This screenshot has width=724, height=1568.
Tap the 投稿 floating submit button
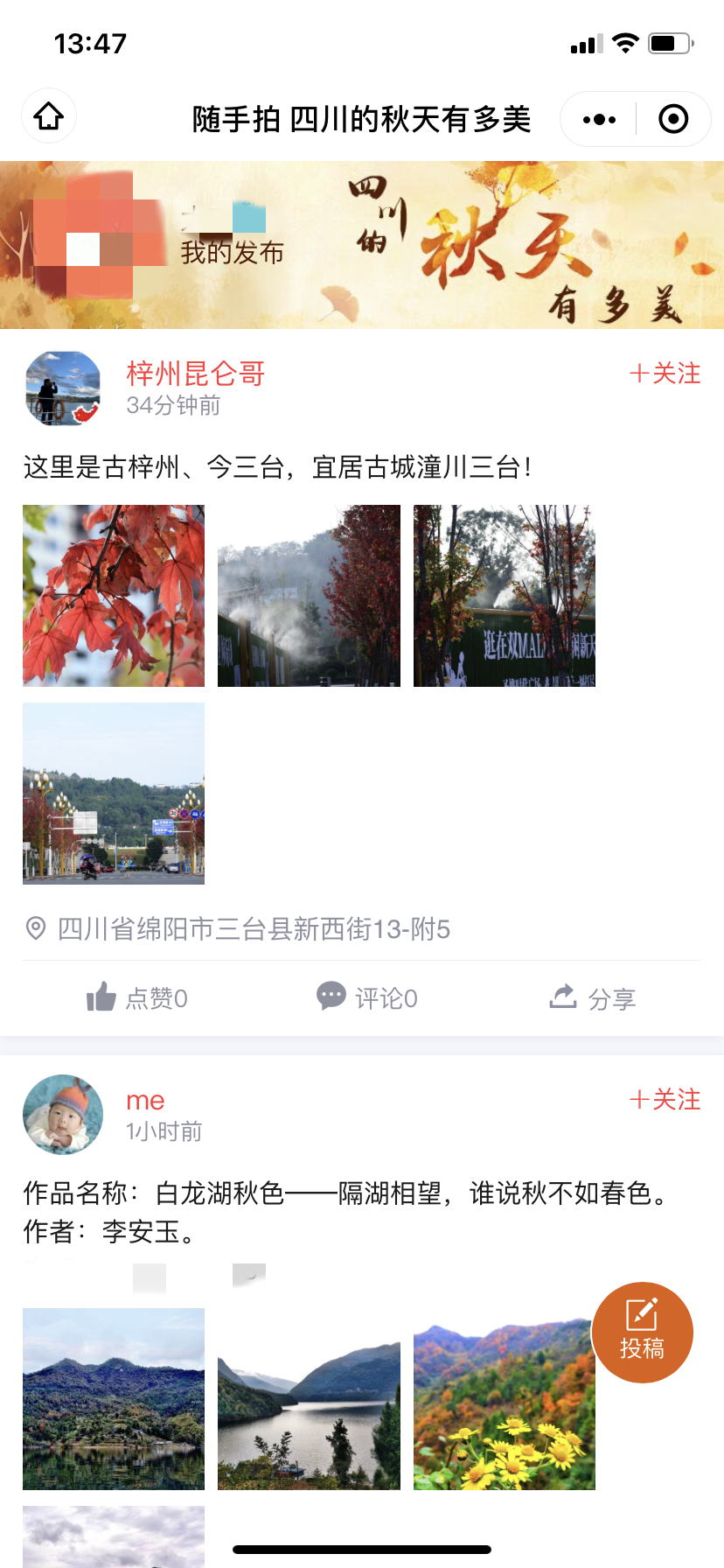pyautogui.click(x=642, y=1332)
